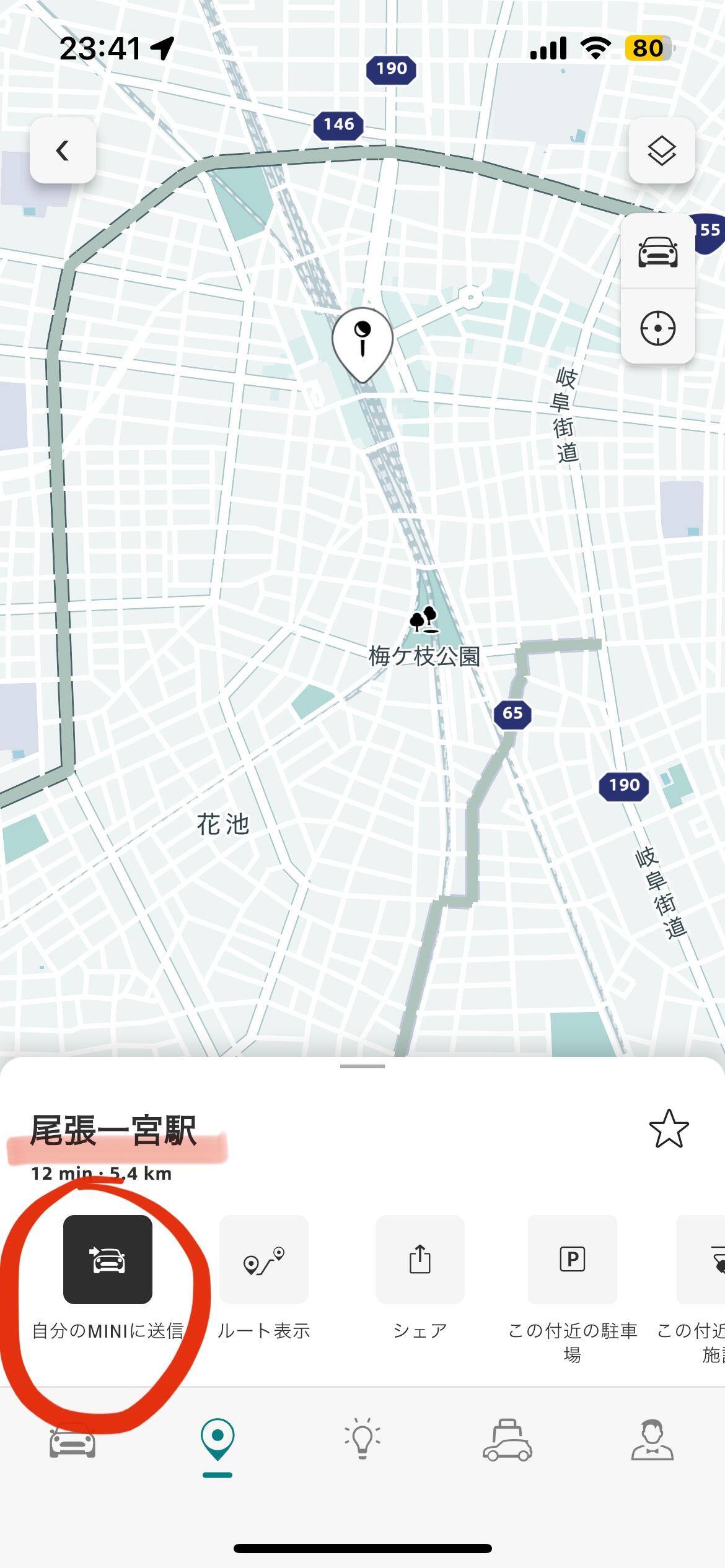Find parking via この付近の駐車場
The height and width of the screenshot is (1568, 725).
point(572,1259)
